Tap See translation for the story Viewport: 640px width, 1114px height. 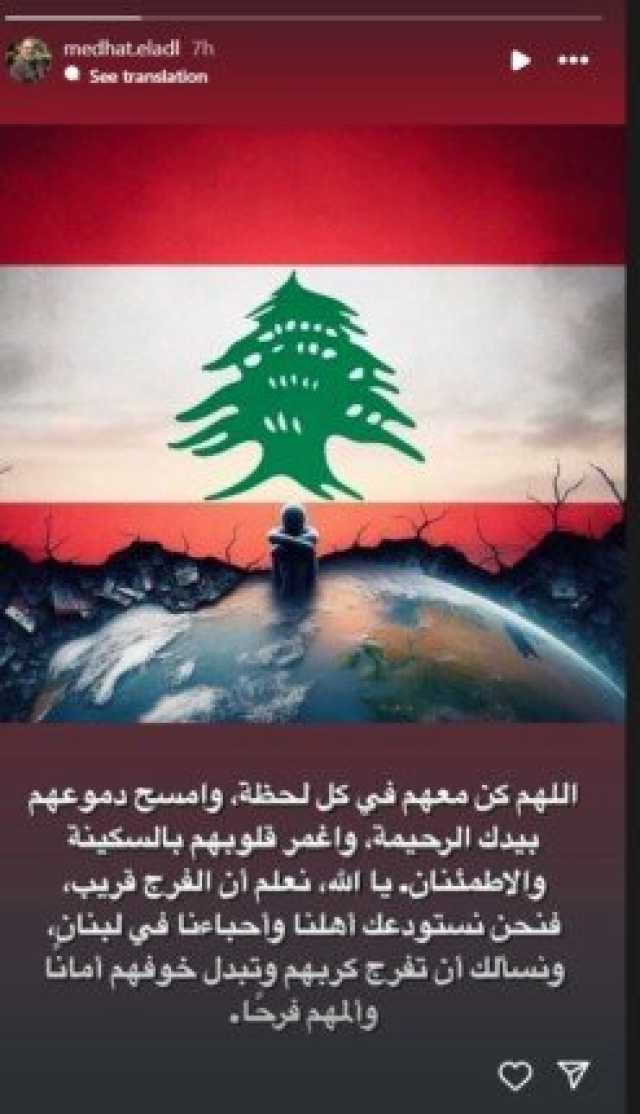(148, 76)
